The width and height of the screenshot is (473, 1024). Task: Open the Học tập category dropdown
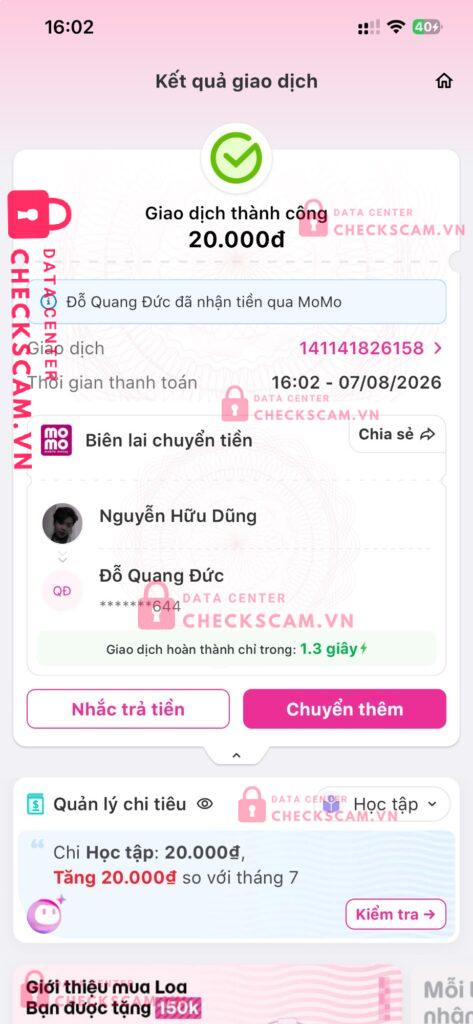click(384, 804)
